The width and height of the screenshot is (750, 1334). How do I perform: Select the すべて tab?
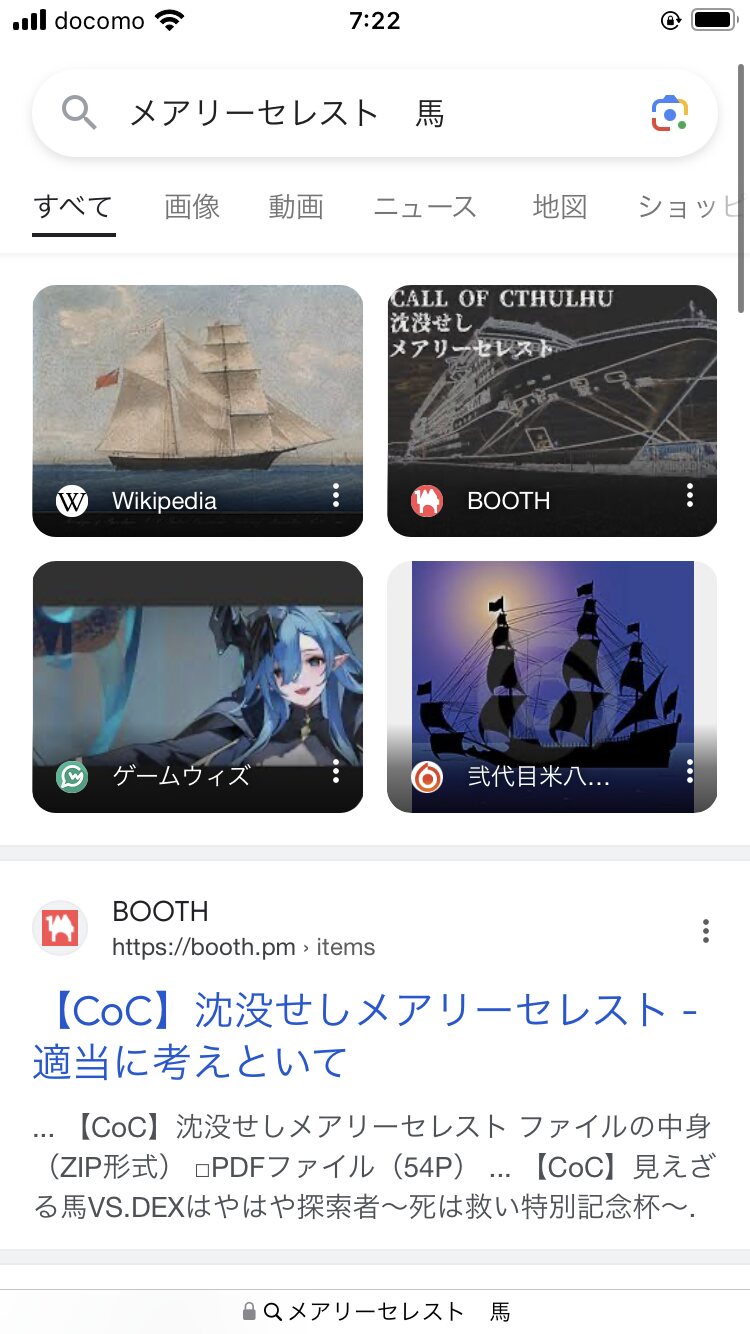pyautogui.click(x=73, y=207)
